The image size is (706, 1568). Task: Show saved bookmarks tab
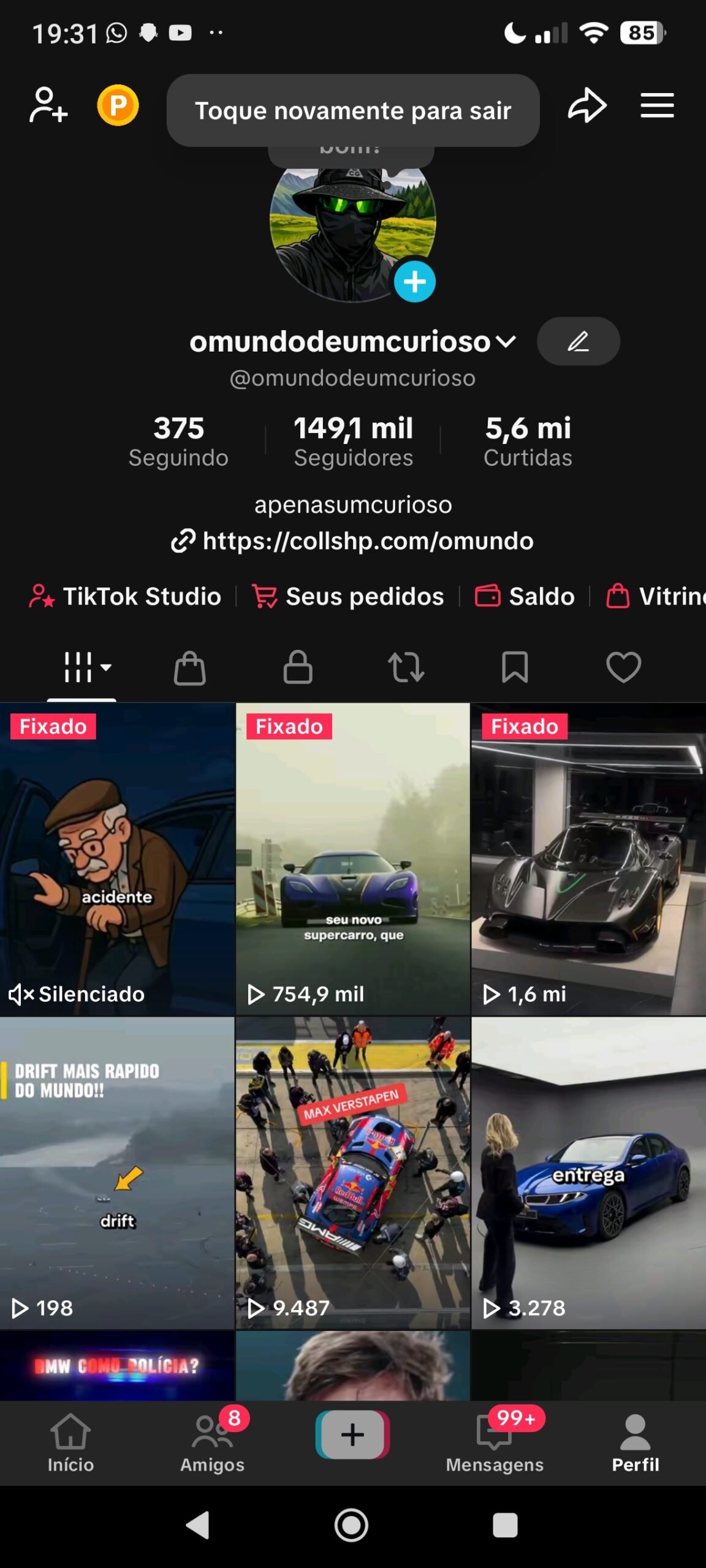click(515, 667)
